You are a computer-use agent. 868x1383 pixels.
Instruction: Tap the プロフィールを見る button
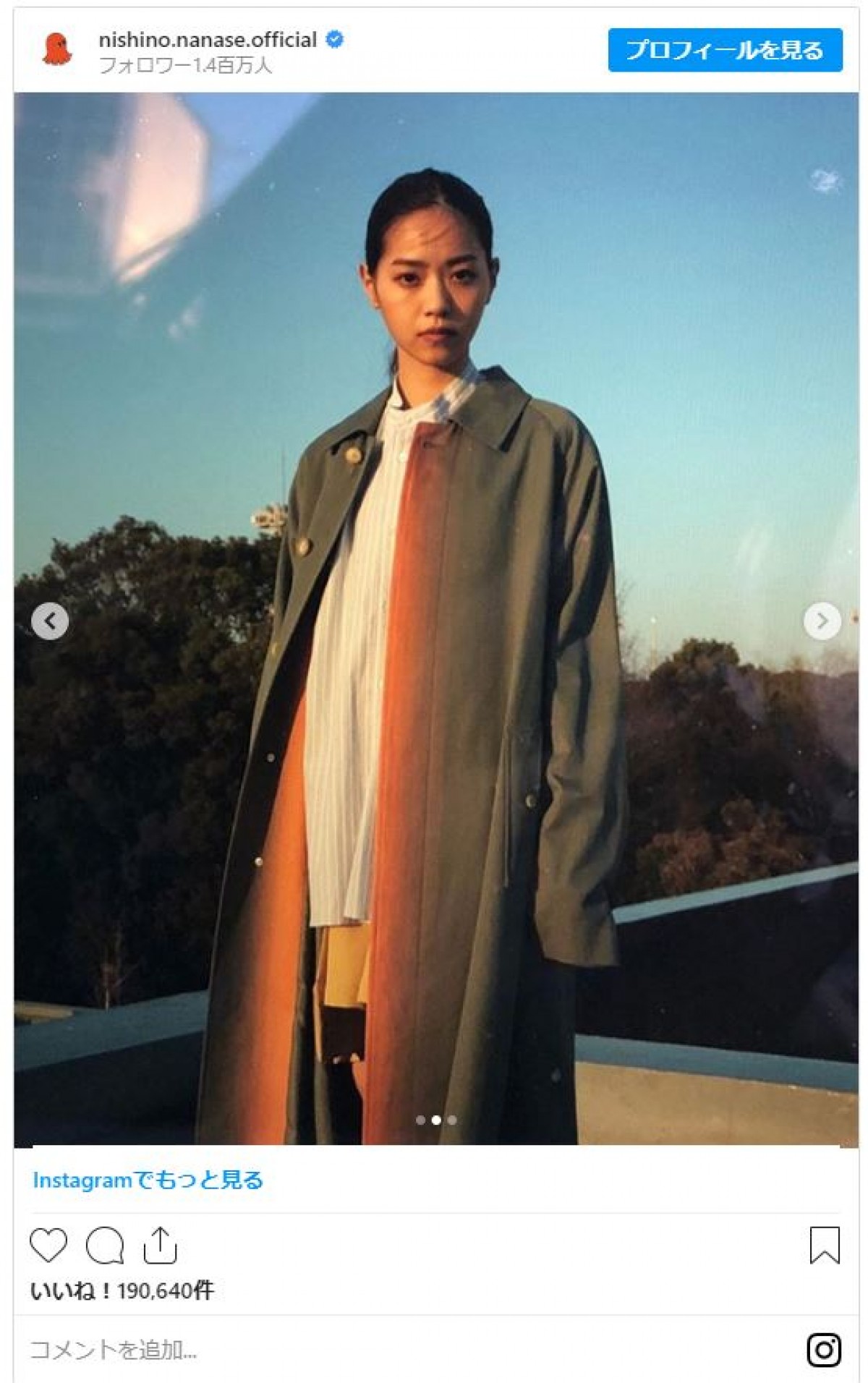(725, 50)
